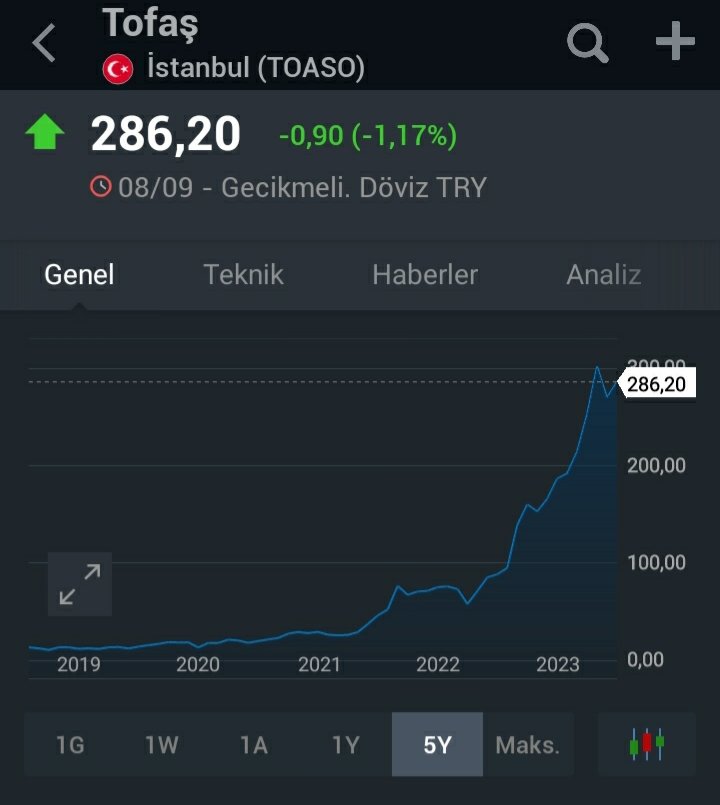Add Tofaş with the plus icon
The height and width of the screenshot is (805, 720).
point(675,42)
